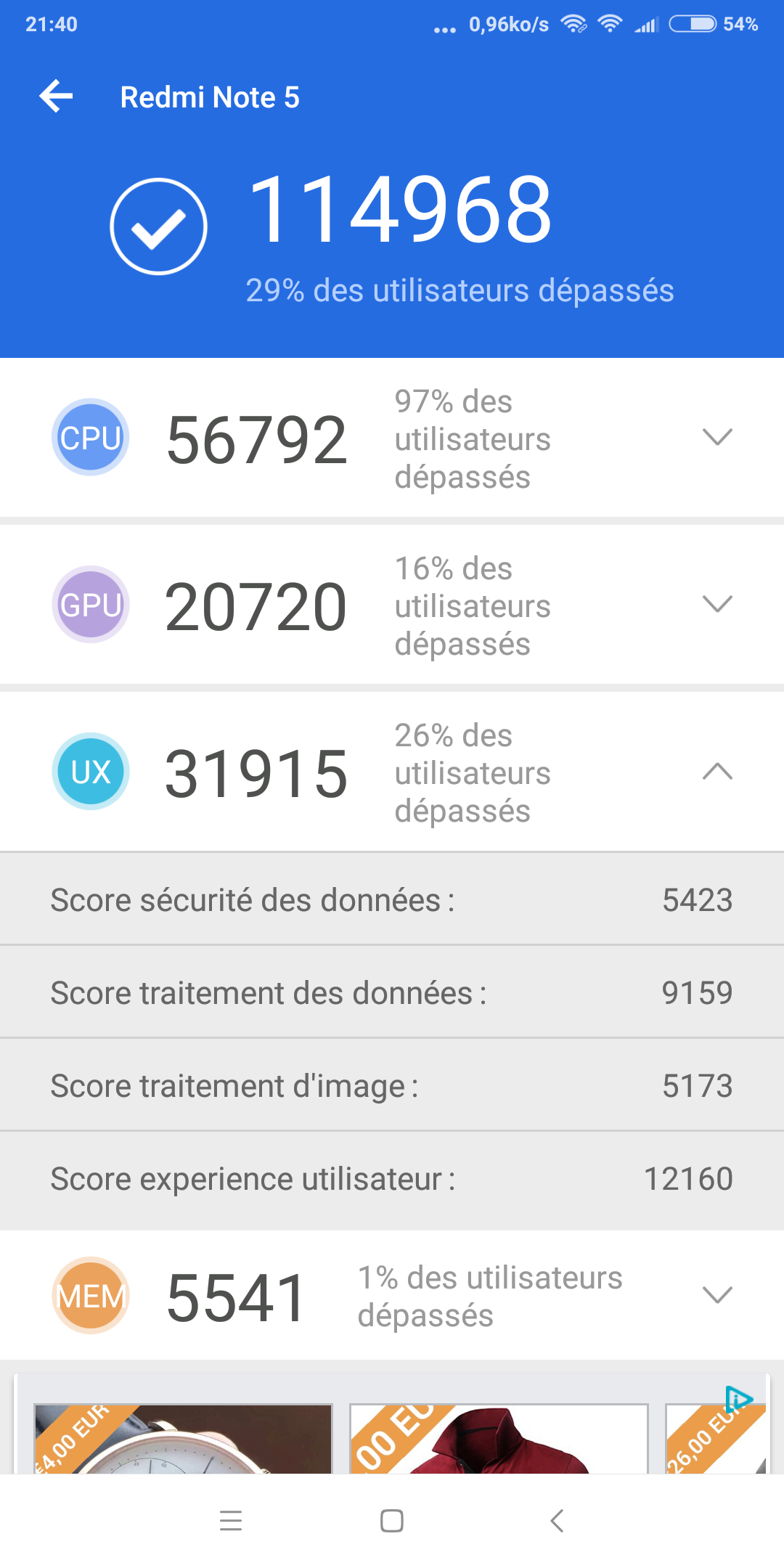Expand the GPU score breakdown
Image resolution: width=784 pixels, height=1568 pixels.
click(717, 604)
